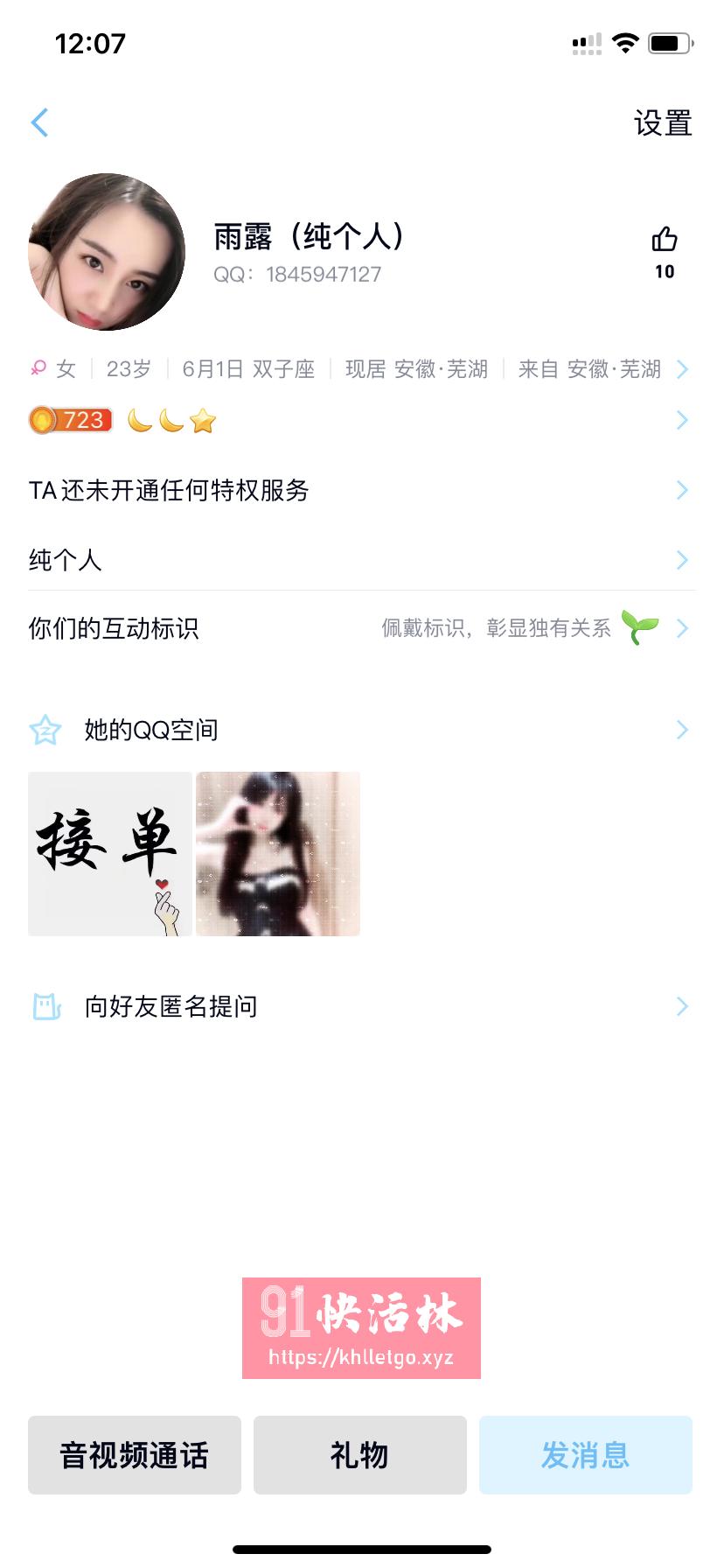
Task: Tap the star level icon
Action: click(202, 421)
